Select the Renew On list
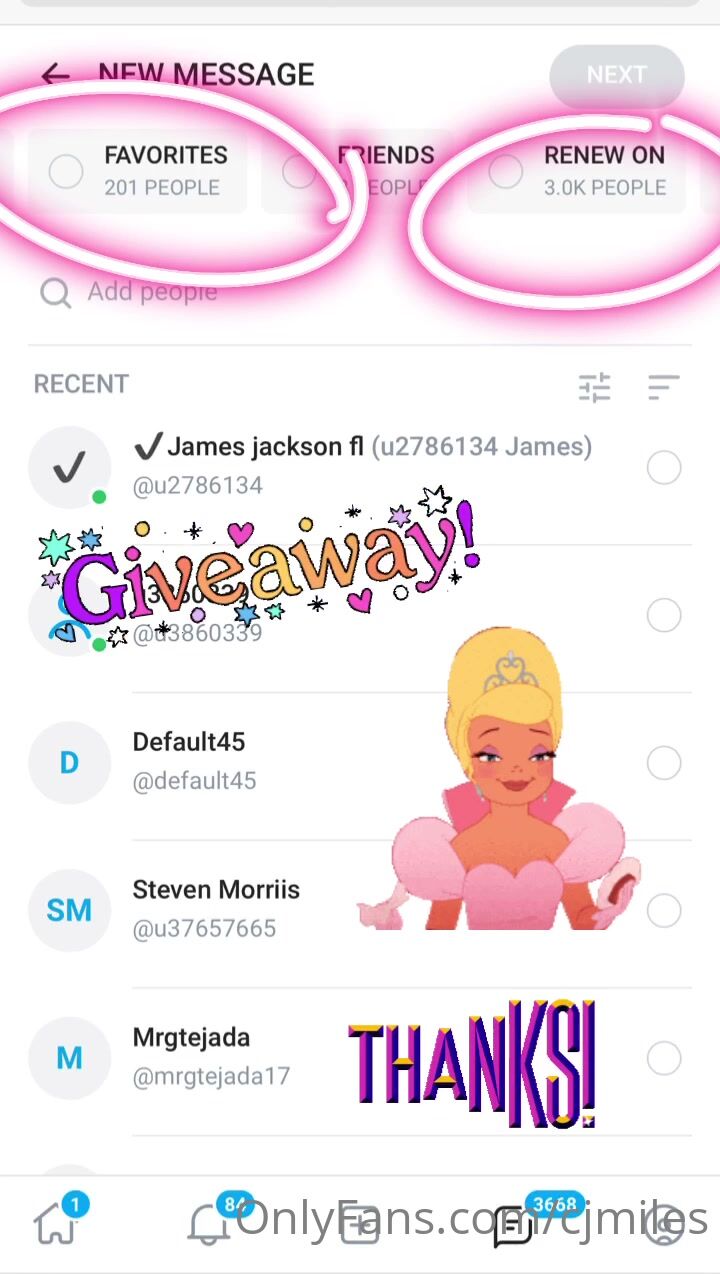Image resolution: width=720 pixels, height=1274 pixels. pos(505,171)
